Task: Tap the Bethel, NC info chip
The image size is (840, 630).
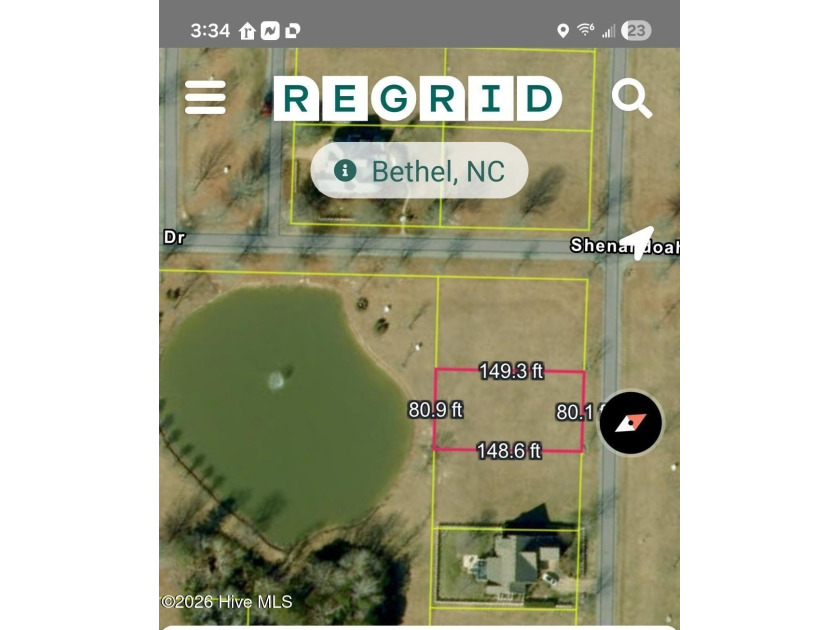Action: click(x=419, y=171)
